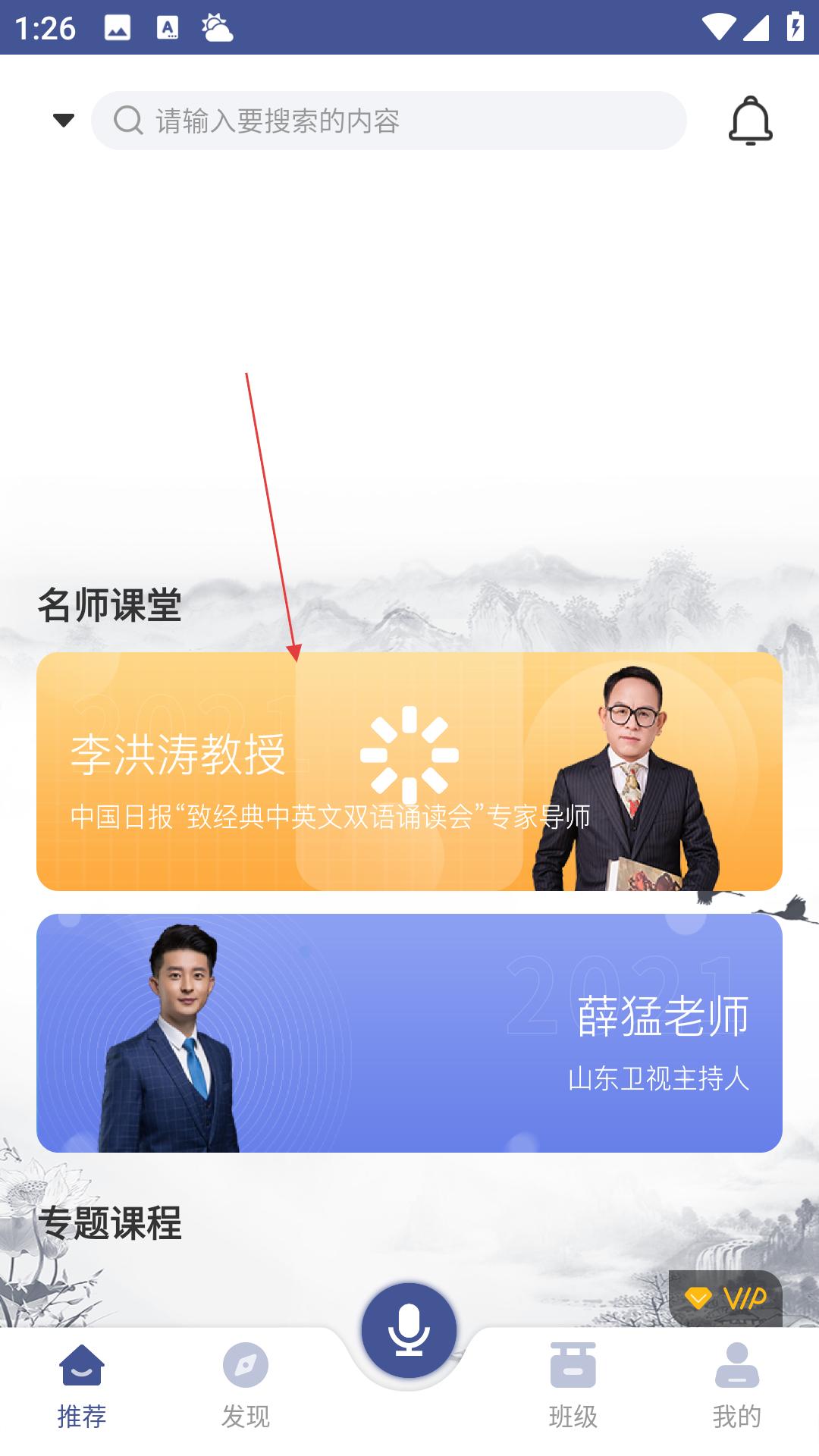This screenshot has height=1456, width=819.
Task: Go to the 我的 tab
Action: click(737, 1385)
